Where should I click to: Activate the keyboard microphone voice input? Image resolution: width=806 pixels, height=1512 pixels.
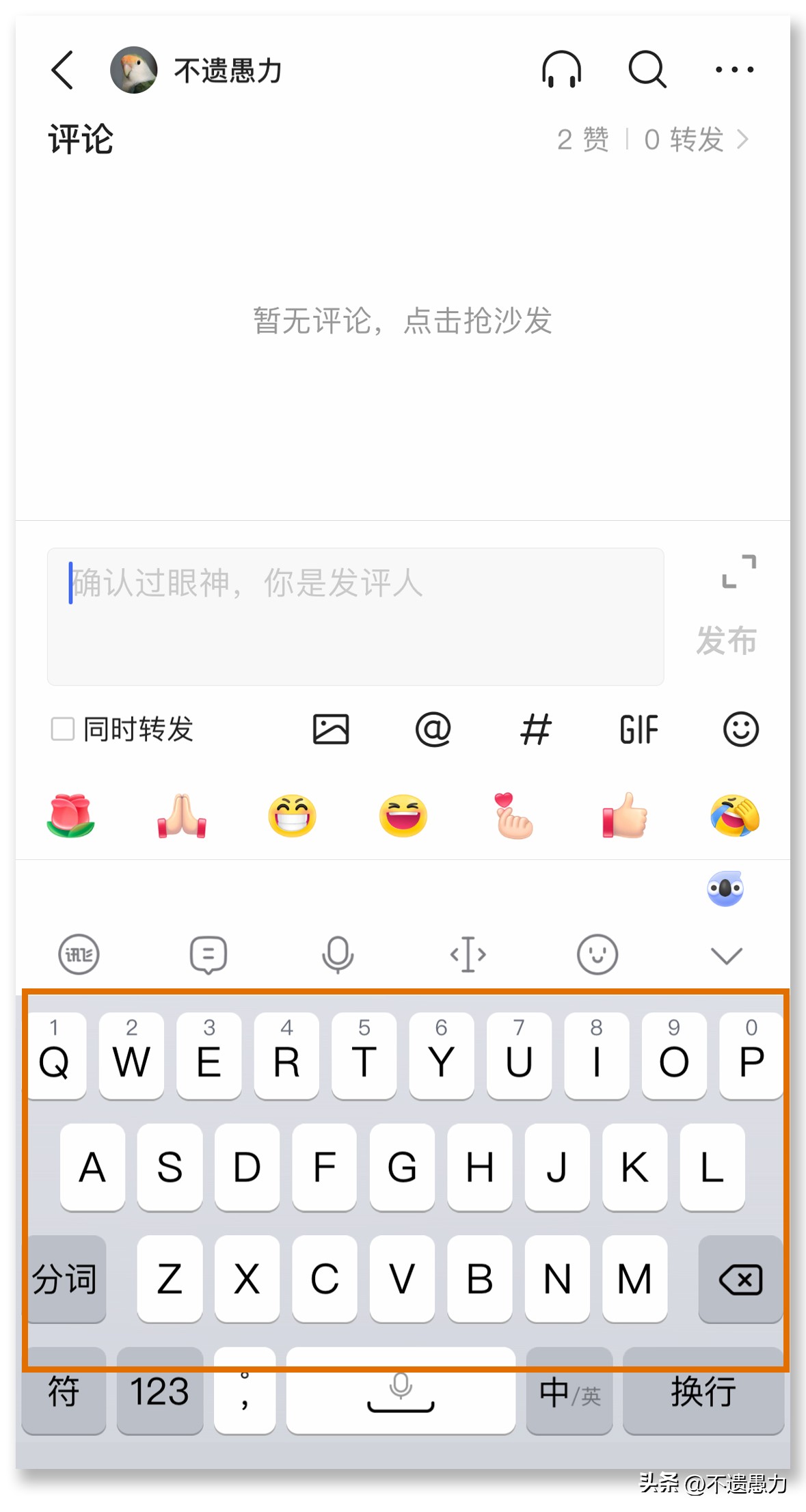click(x=336, y=954)
